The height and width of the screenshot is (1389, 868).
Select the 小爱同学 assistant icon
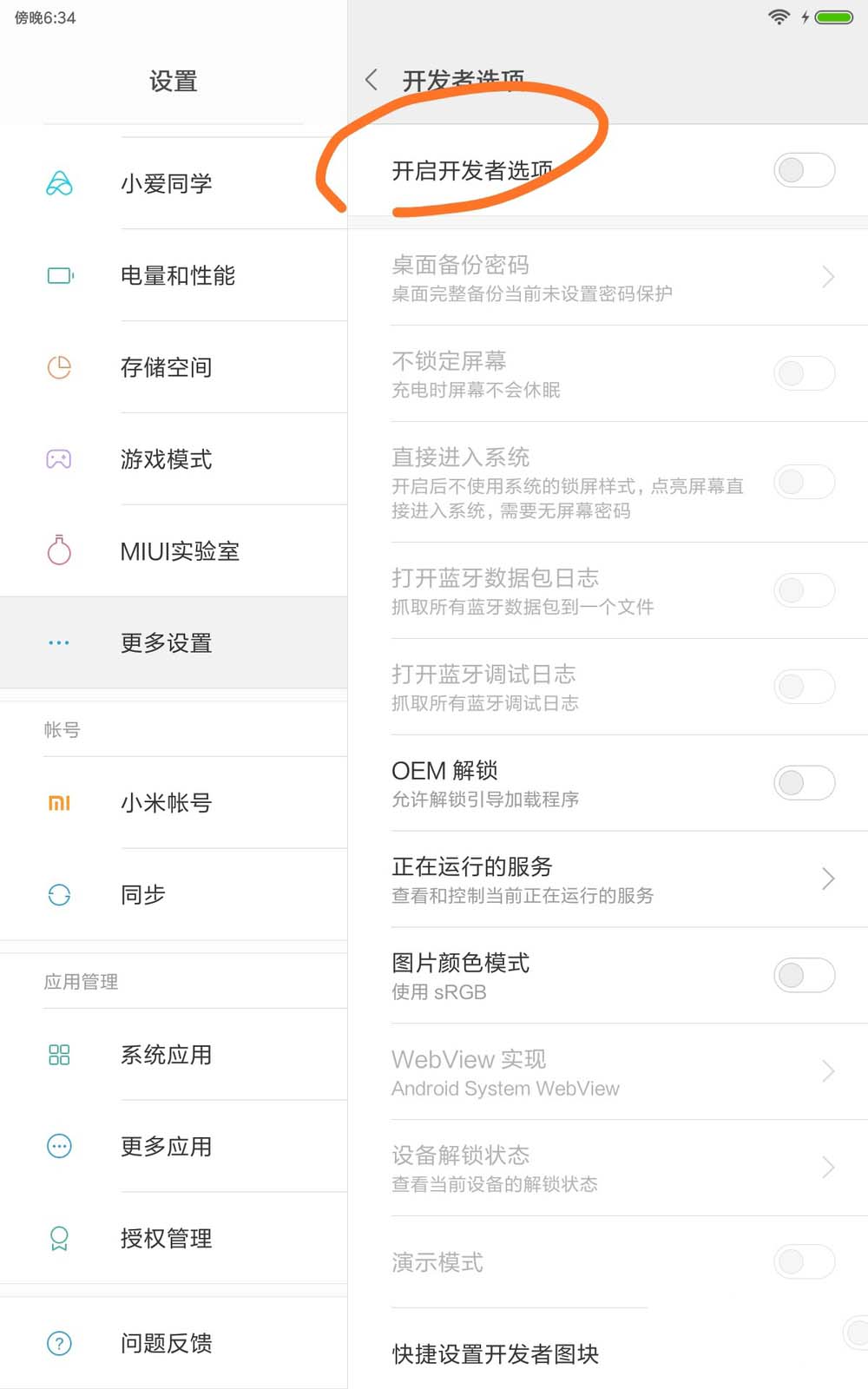[x=58, y=183]
